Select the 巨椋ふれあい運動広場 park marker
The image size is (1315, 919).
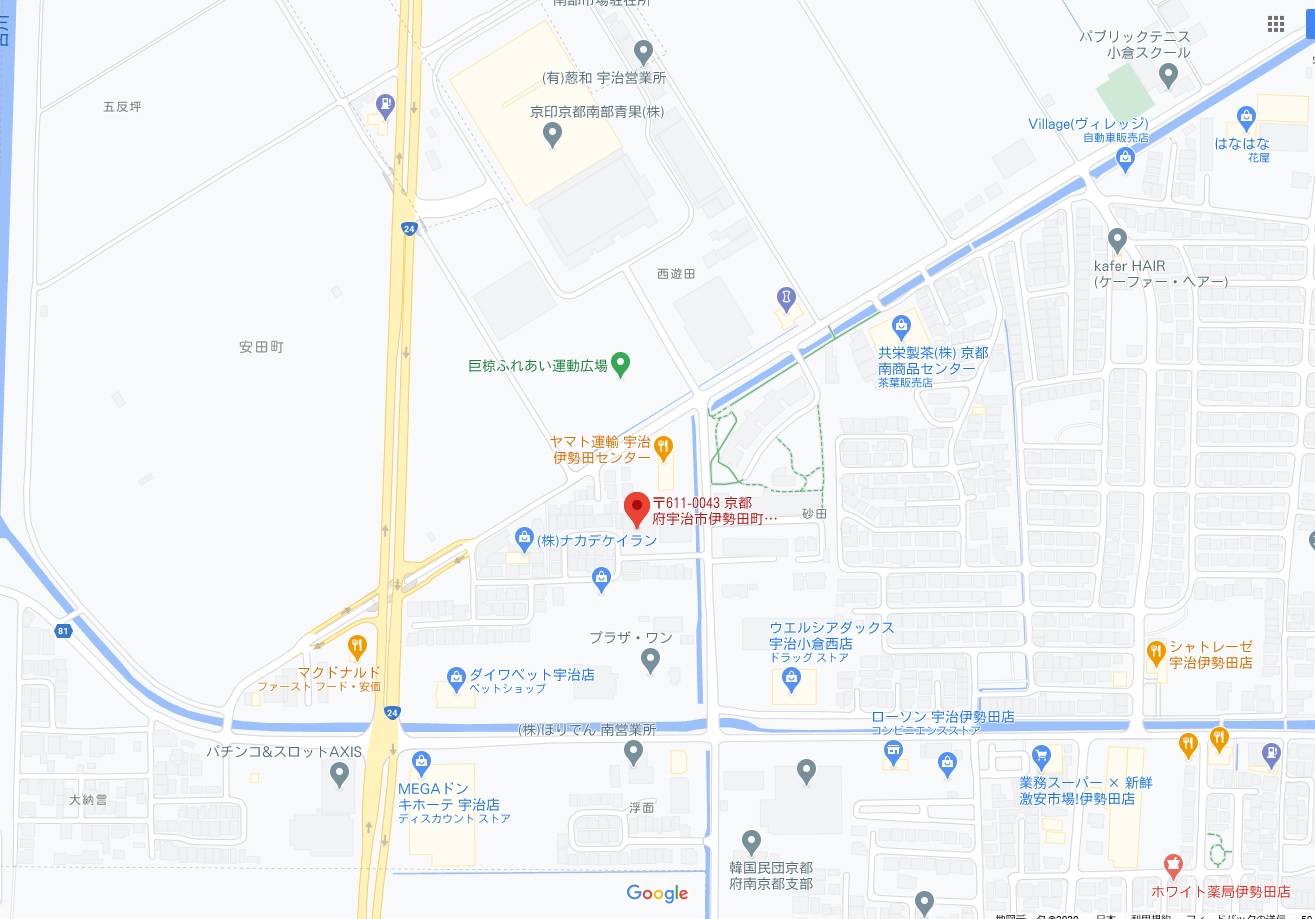(x=621, y=364)
